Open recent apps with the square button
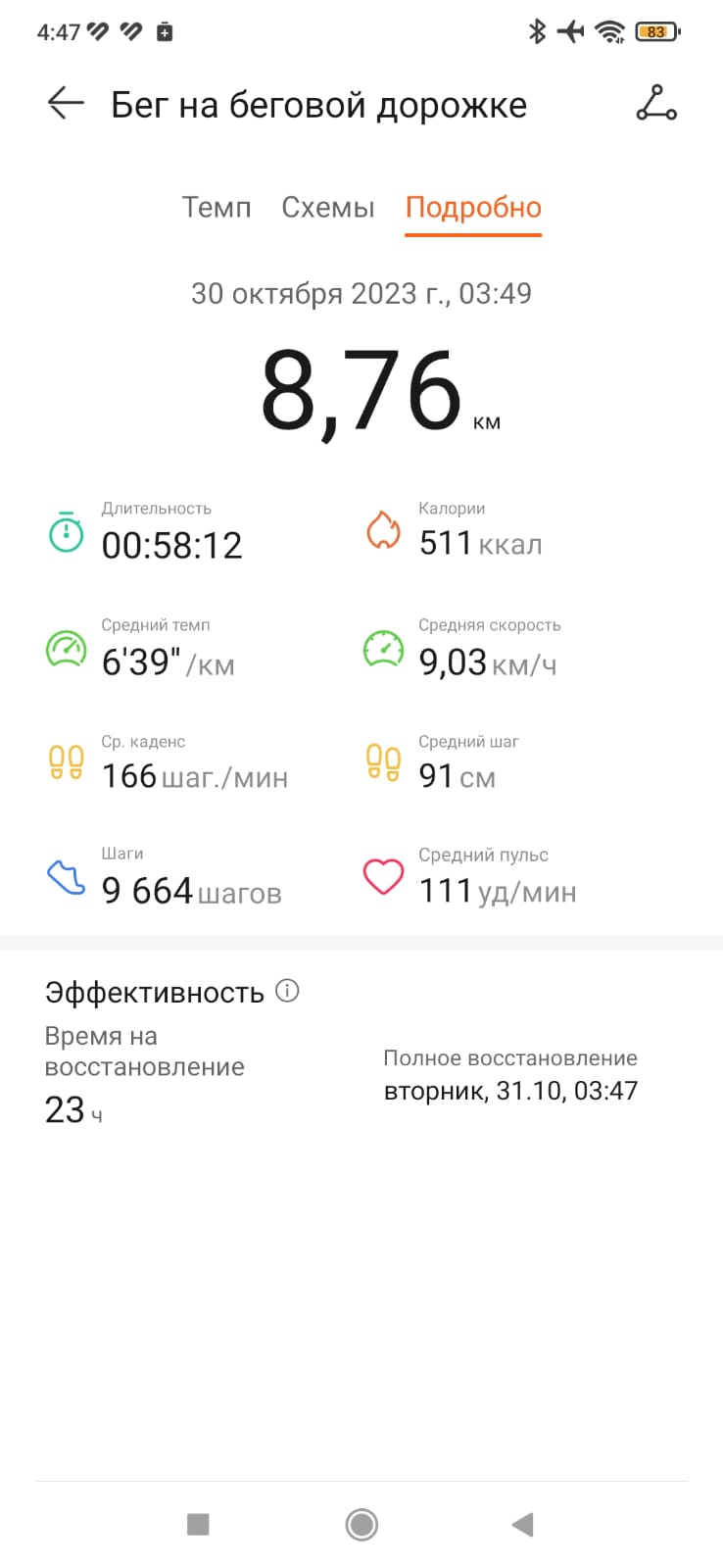Viewport: 723px width, 1568px height. [x=198, y=1524]
